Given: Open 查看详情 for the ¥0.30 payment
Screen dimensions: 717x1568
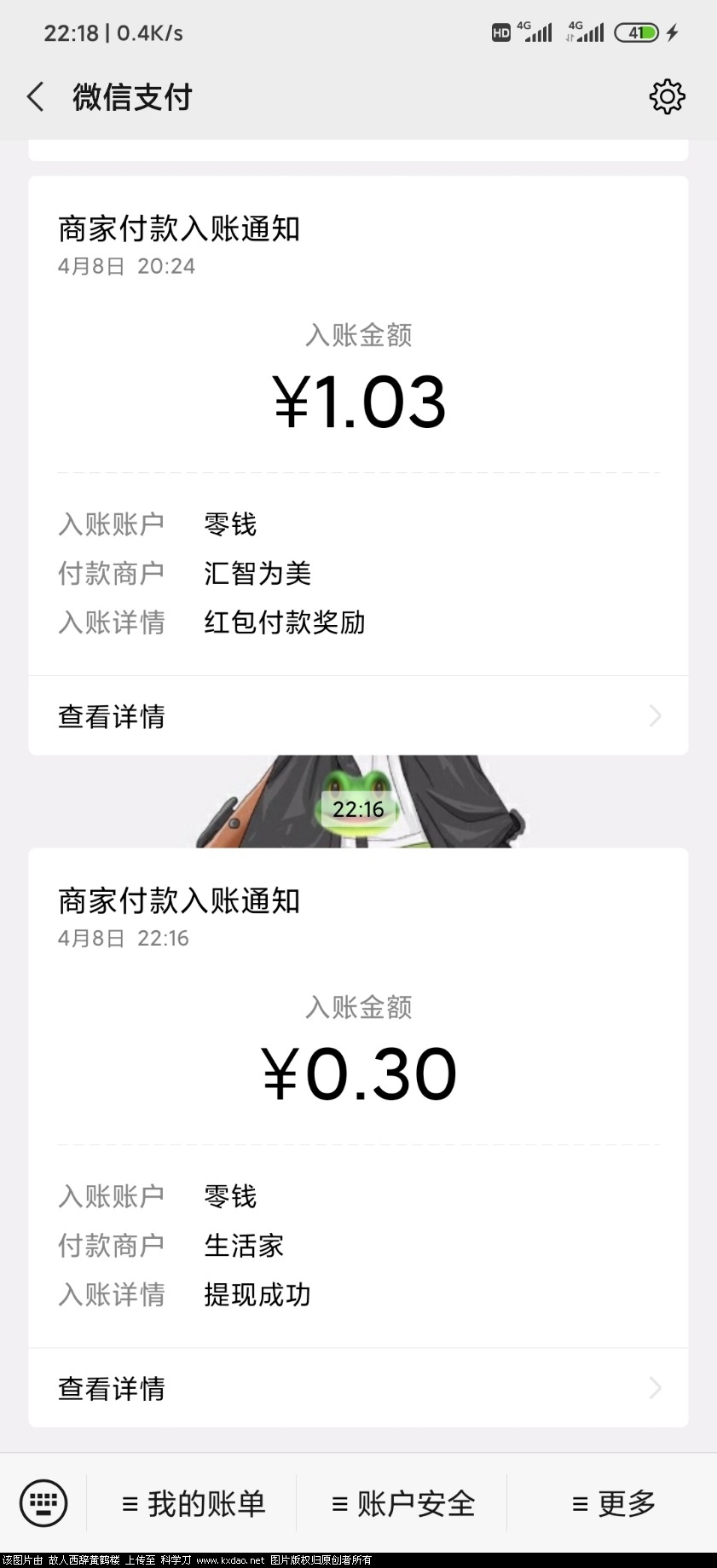Looking at the screenshot, I should pos(358,1388).
